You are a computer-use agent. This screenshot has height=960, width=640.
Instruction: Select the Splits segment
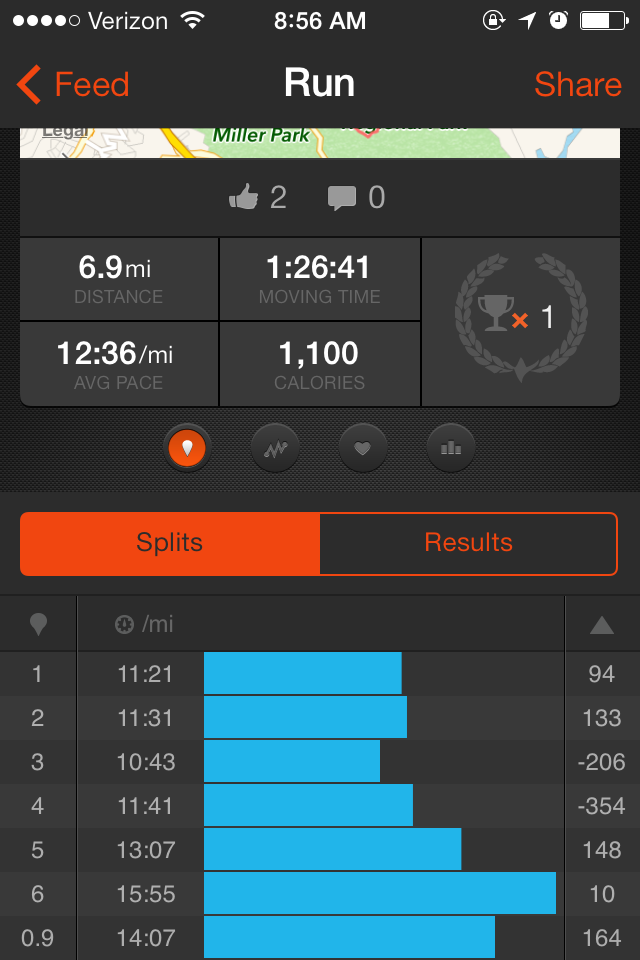pos(170,543)
